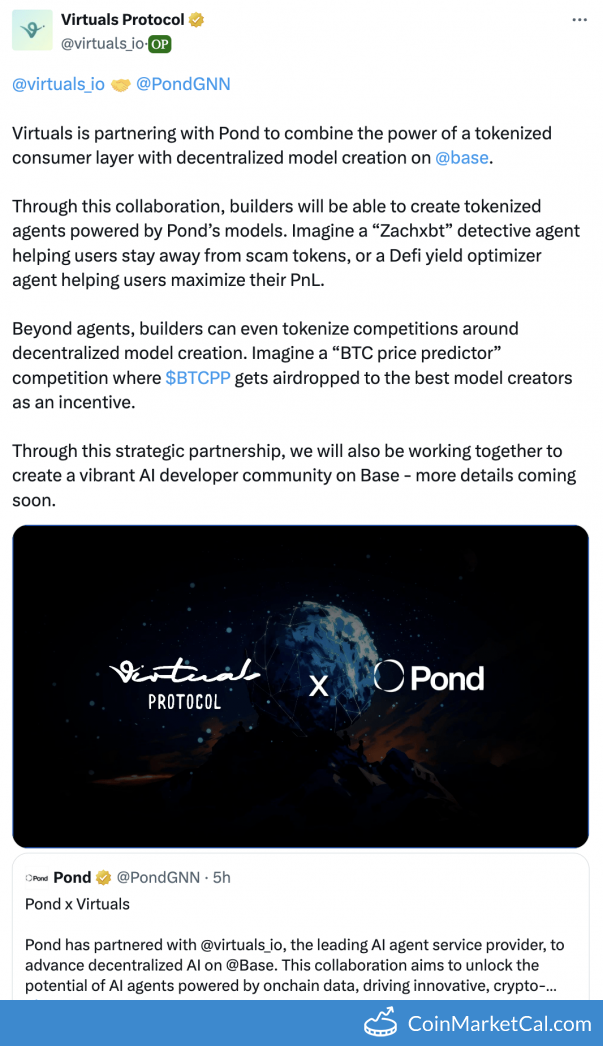Open the Virtuals Protocol account name
The image size is (603, 1046).
[123, 20]
